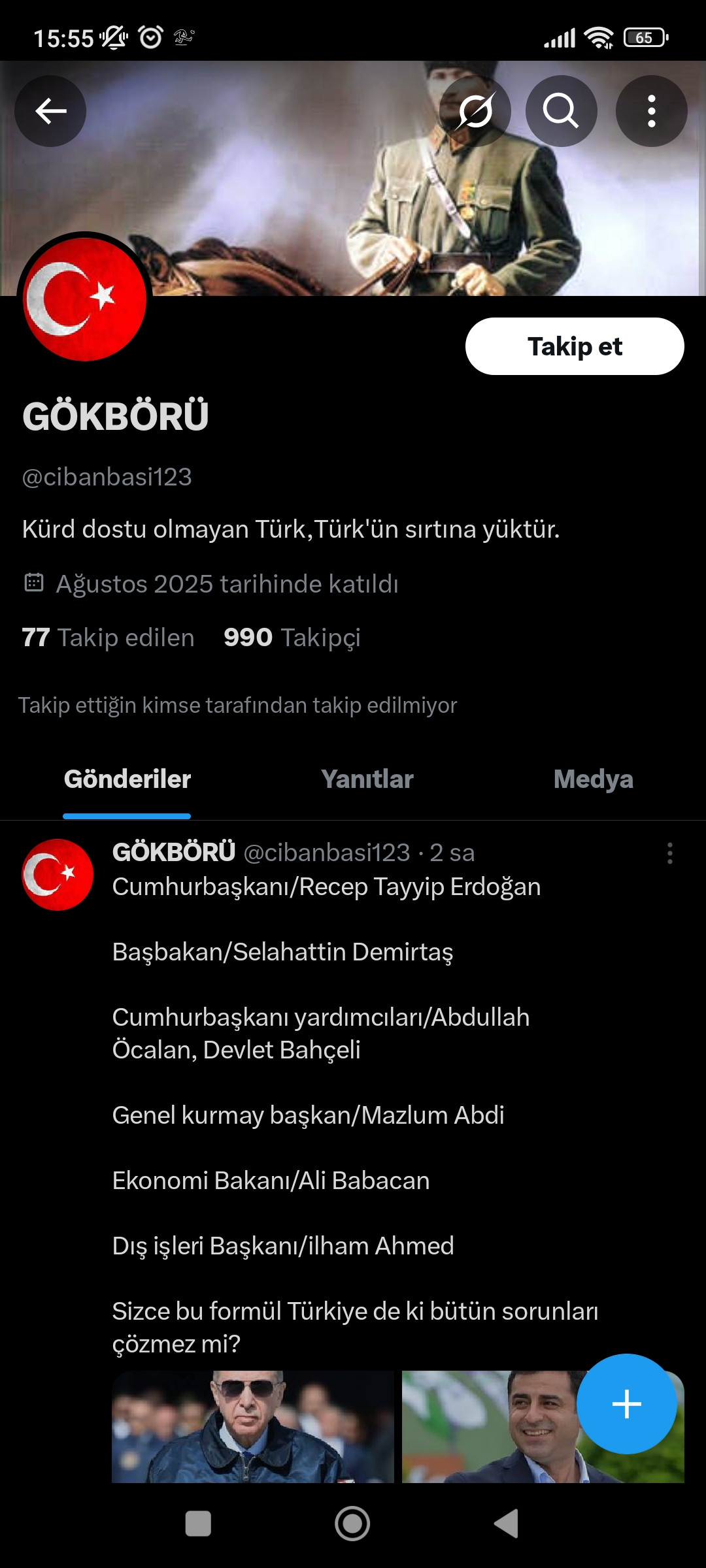This screenshot has height=1568, width=706.
Task: Open the profile overflow menu
Action: coord(651,111)
